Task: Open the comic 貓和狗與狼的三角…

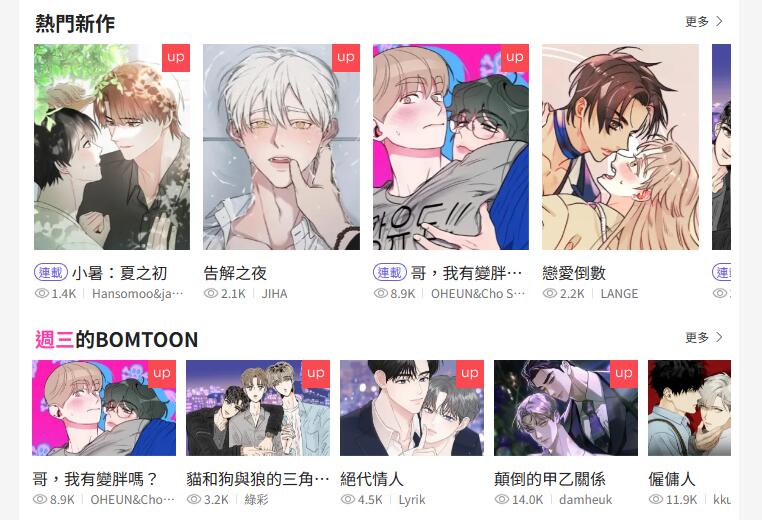Action: click(x=258, y=408)
